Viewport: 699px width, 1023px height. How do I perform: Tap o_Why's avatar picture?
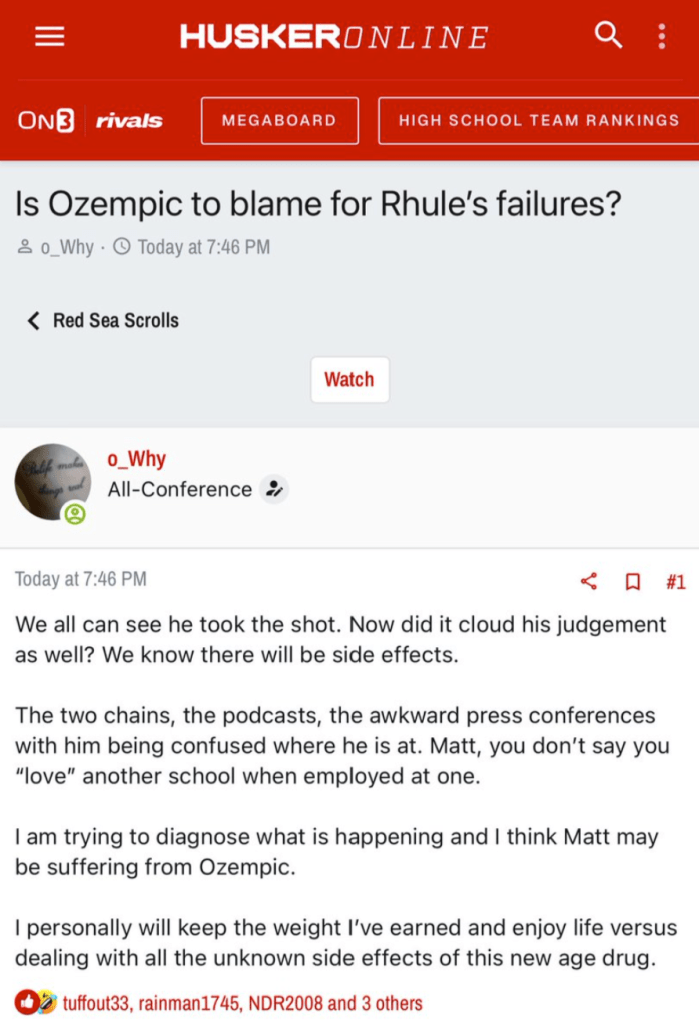click(x=52, y=481)
